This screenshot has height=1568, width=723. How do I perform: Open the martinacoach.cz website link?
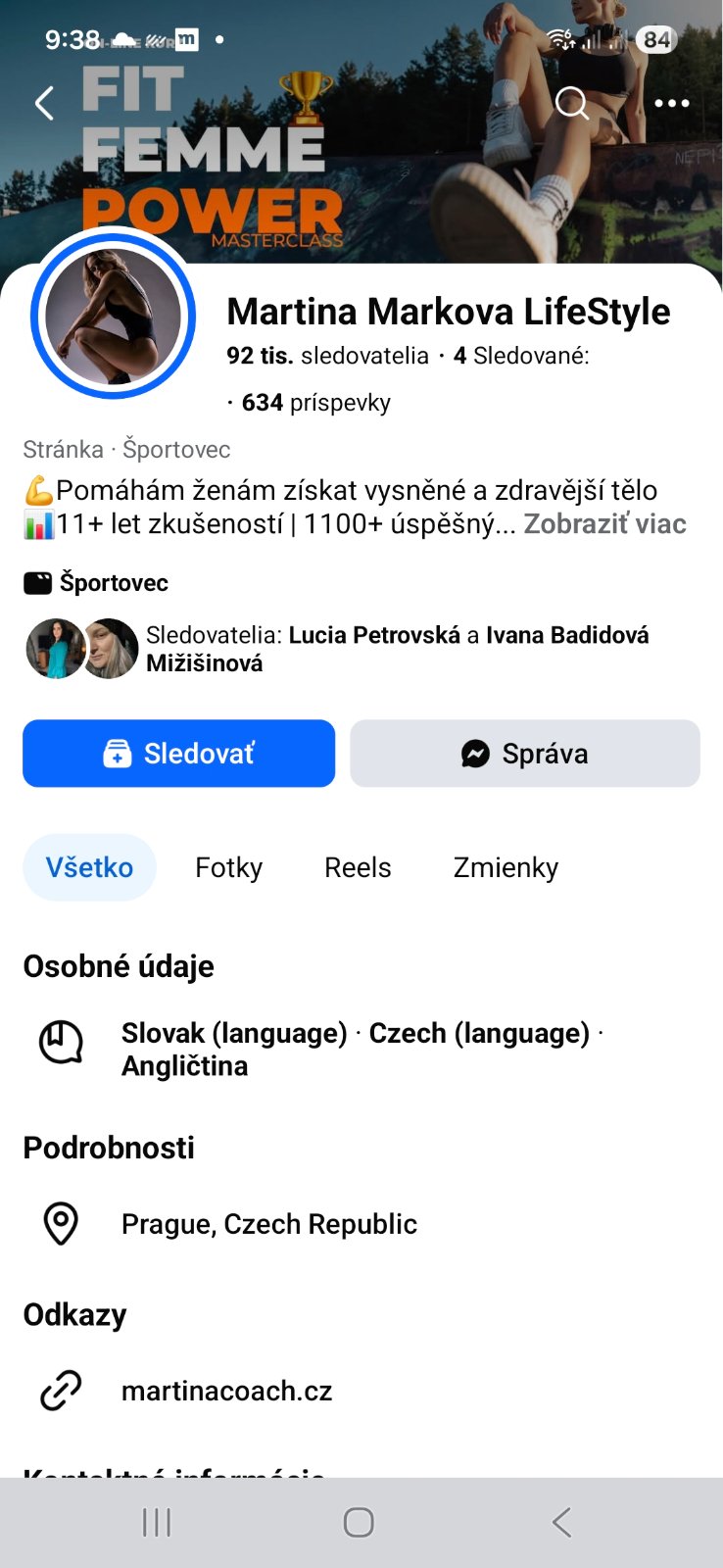[226, 1391]
